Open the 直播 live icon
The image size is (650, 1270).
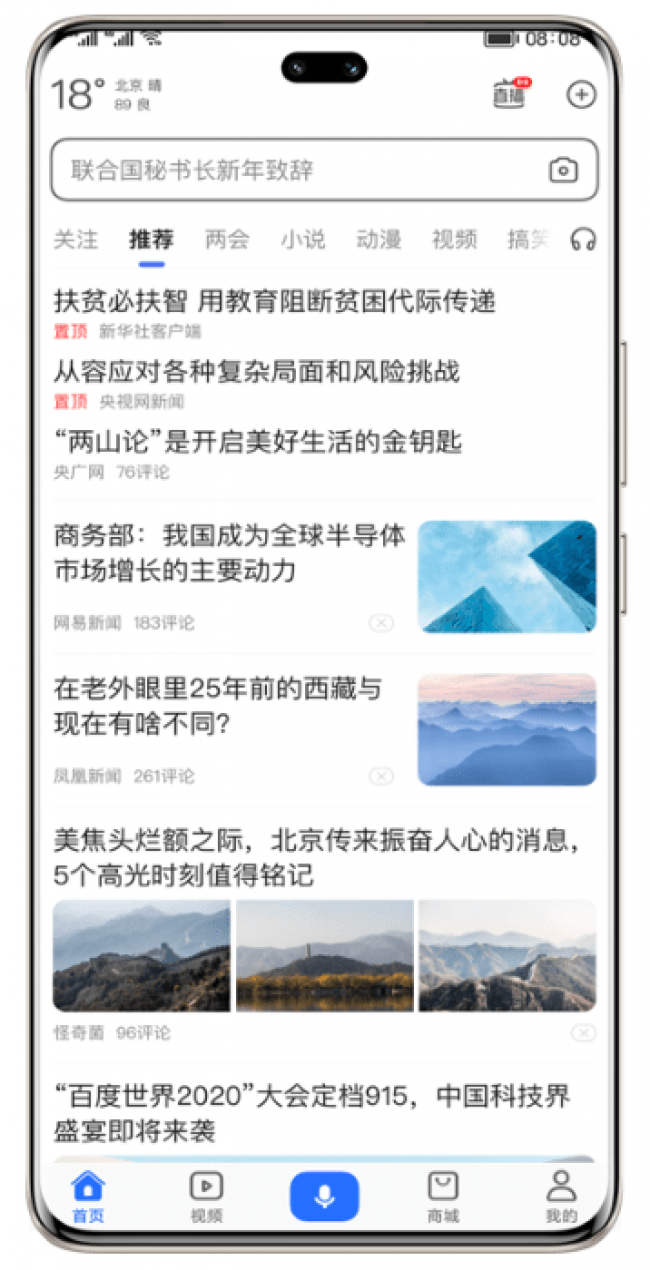click(509, 94)
